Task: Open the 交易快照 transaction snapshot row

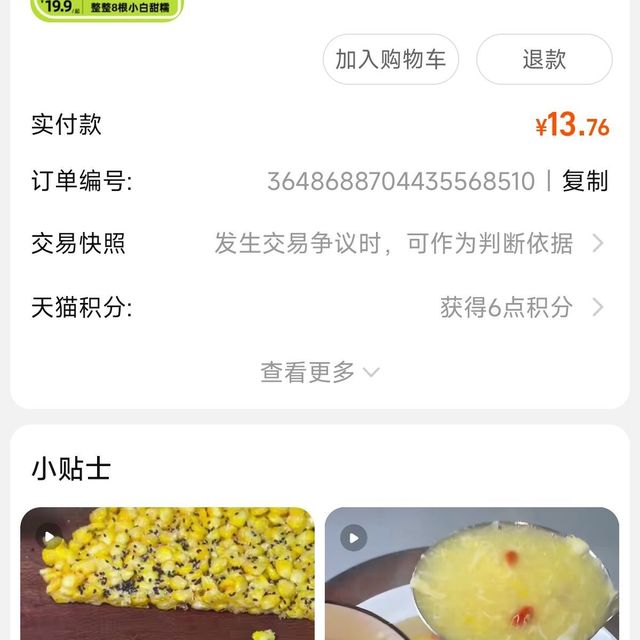Action: tap(318, 243)
